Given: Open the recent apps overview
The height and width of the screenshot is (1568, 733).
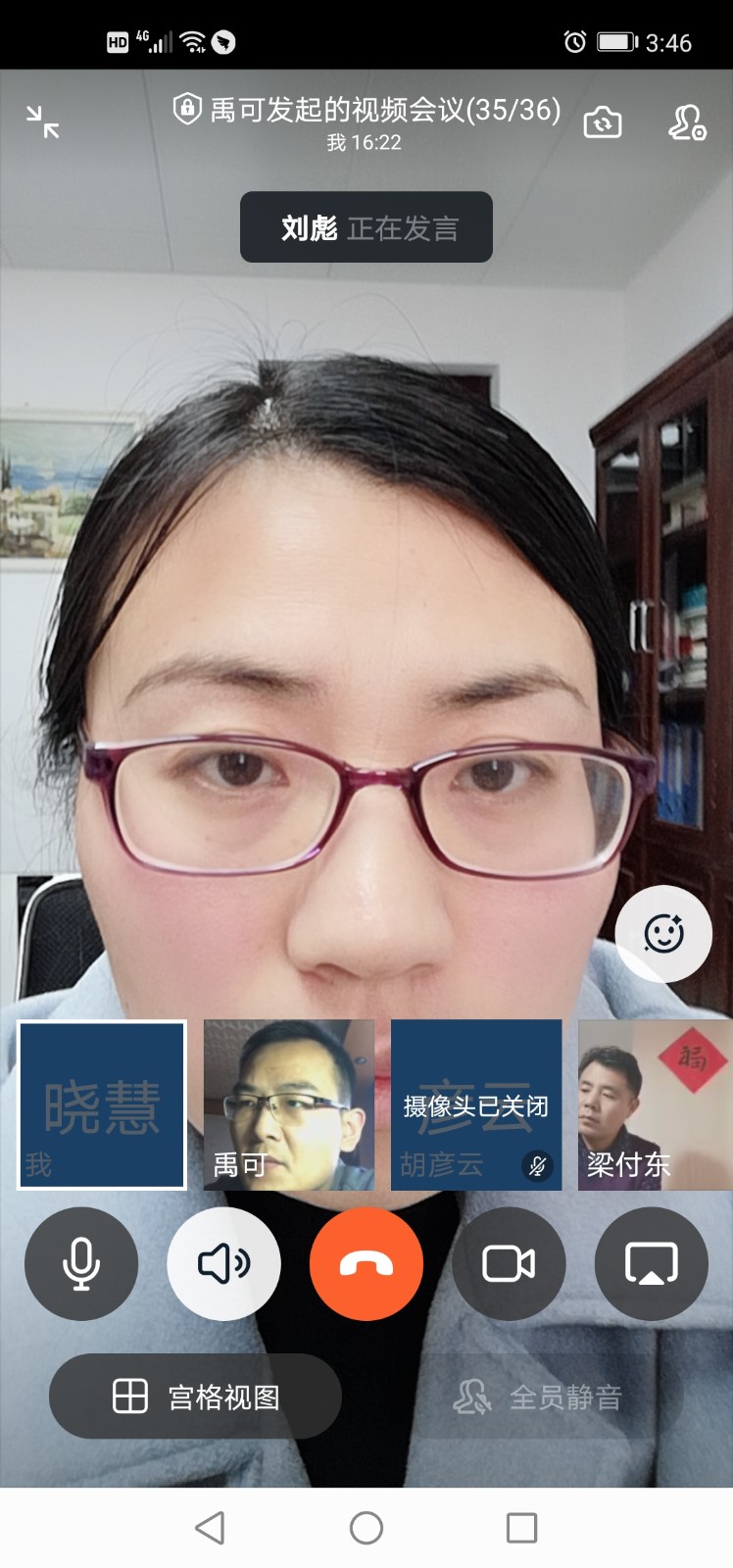Looking at the screenshot, I should click(x=521, y=1527).
